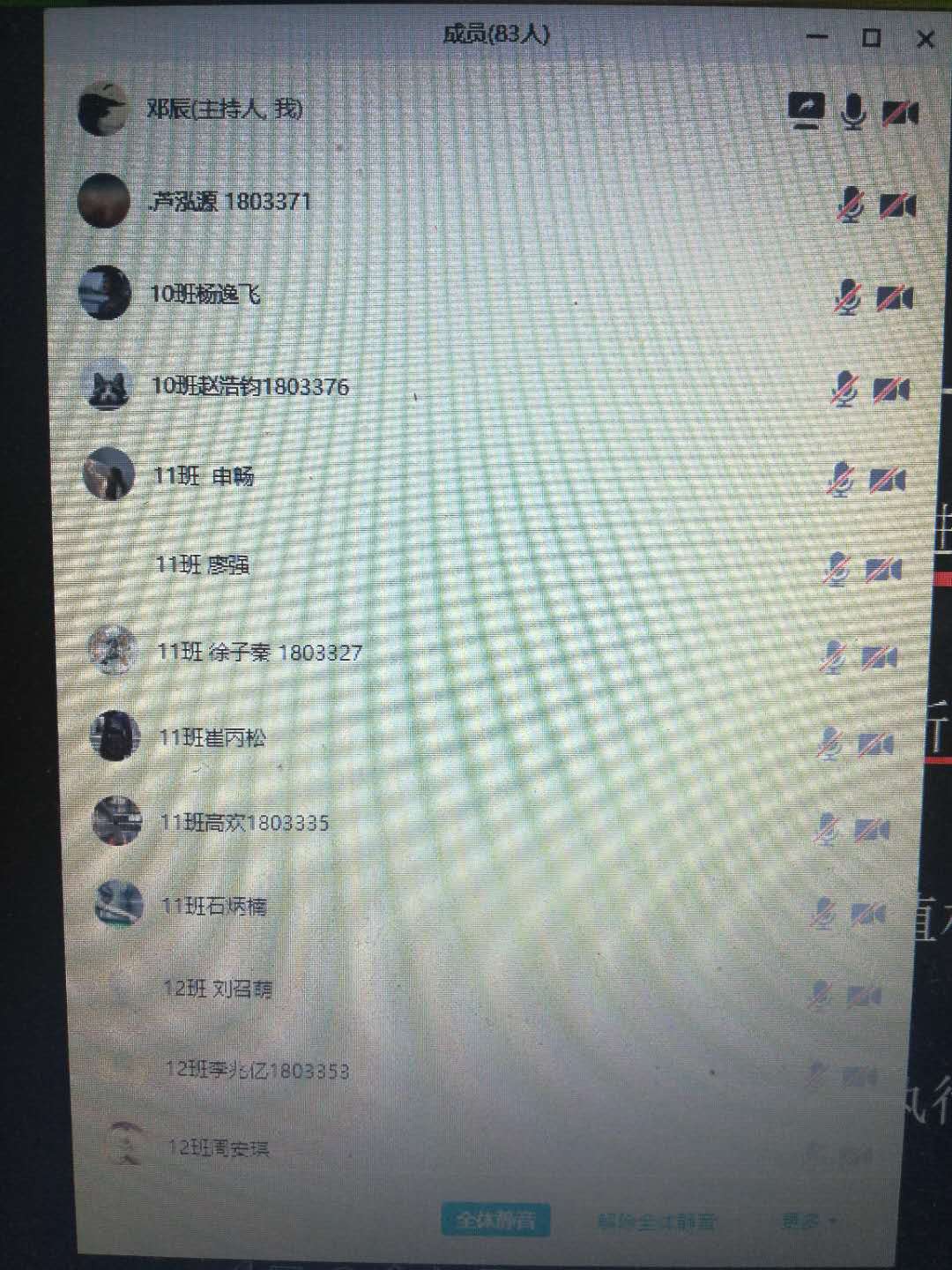Unmute microphone of 11班崔丙松
Viewport: 952px width, 1270px height.
pos(829,743)
